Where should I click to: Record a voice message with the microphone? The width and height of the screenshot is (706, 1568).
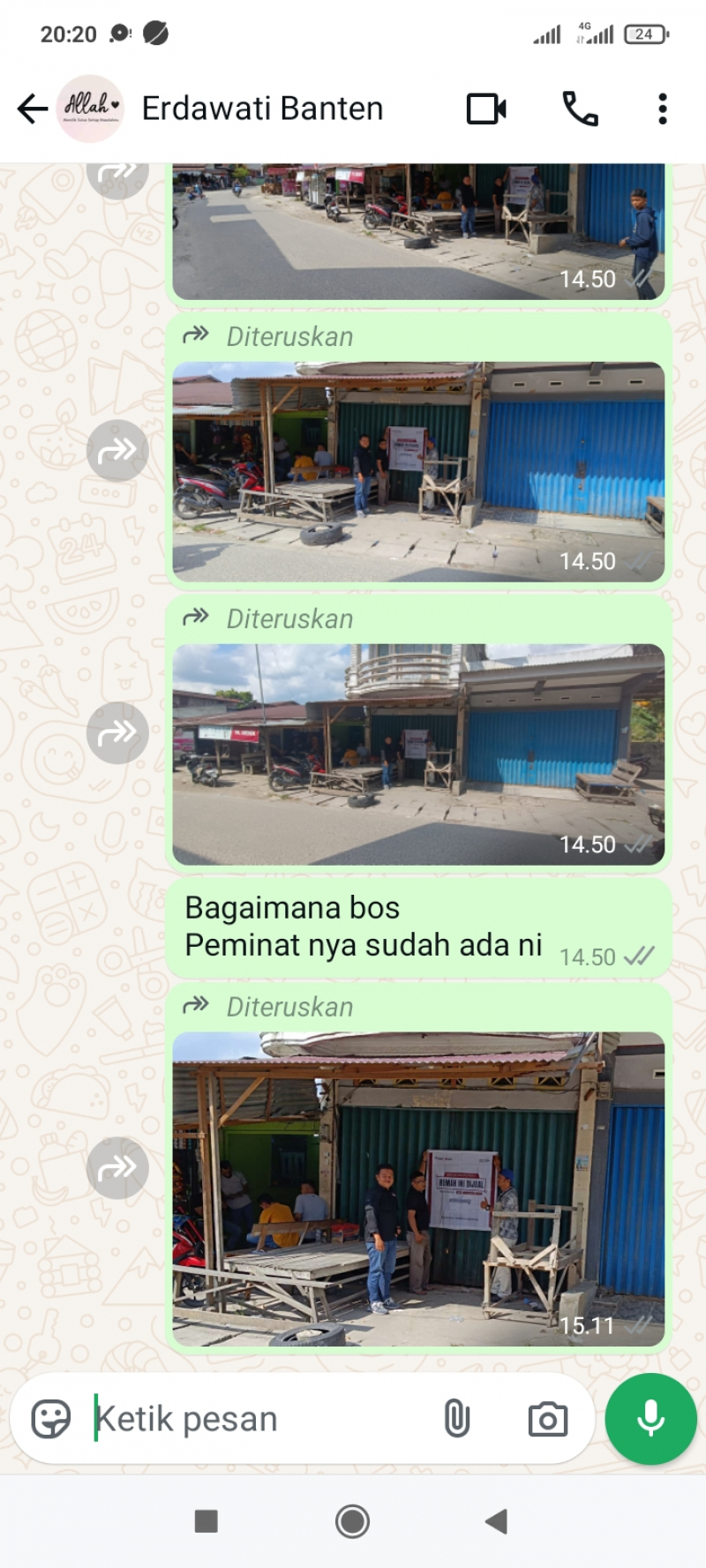point(650,1420)
